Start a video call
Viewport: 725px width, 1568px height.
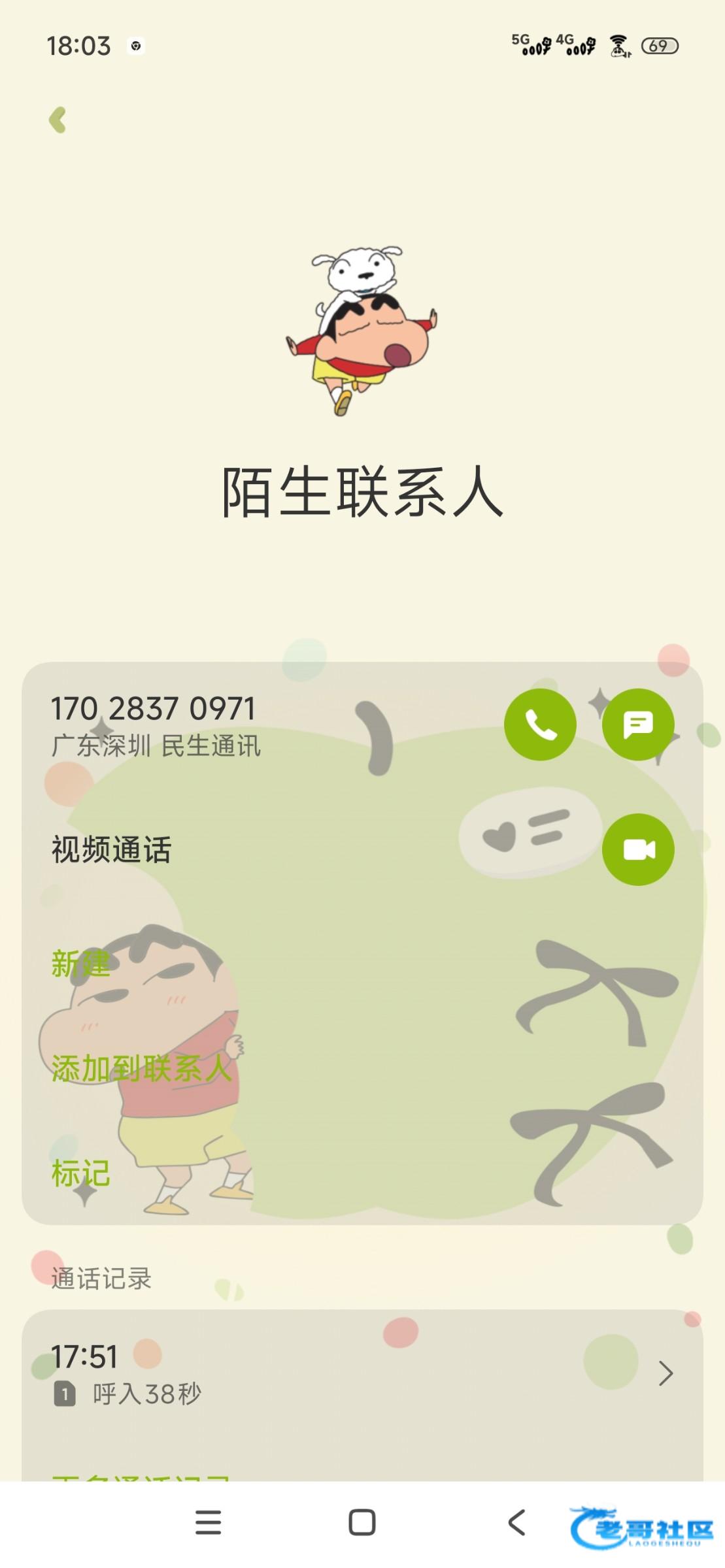pyautogui.click(x=637, y=849)
